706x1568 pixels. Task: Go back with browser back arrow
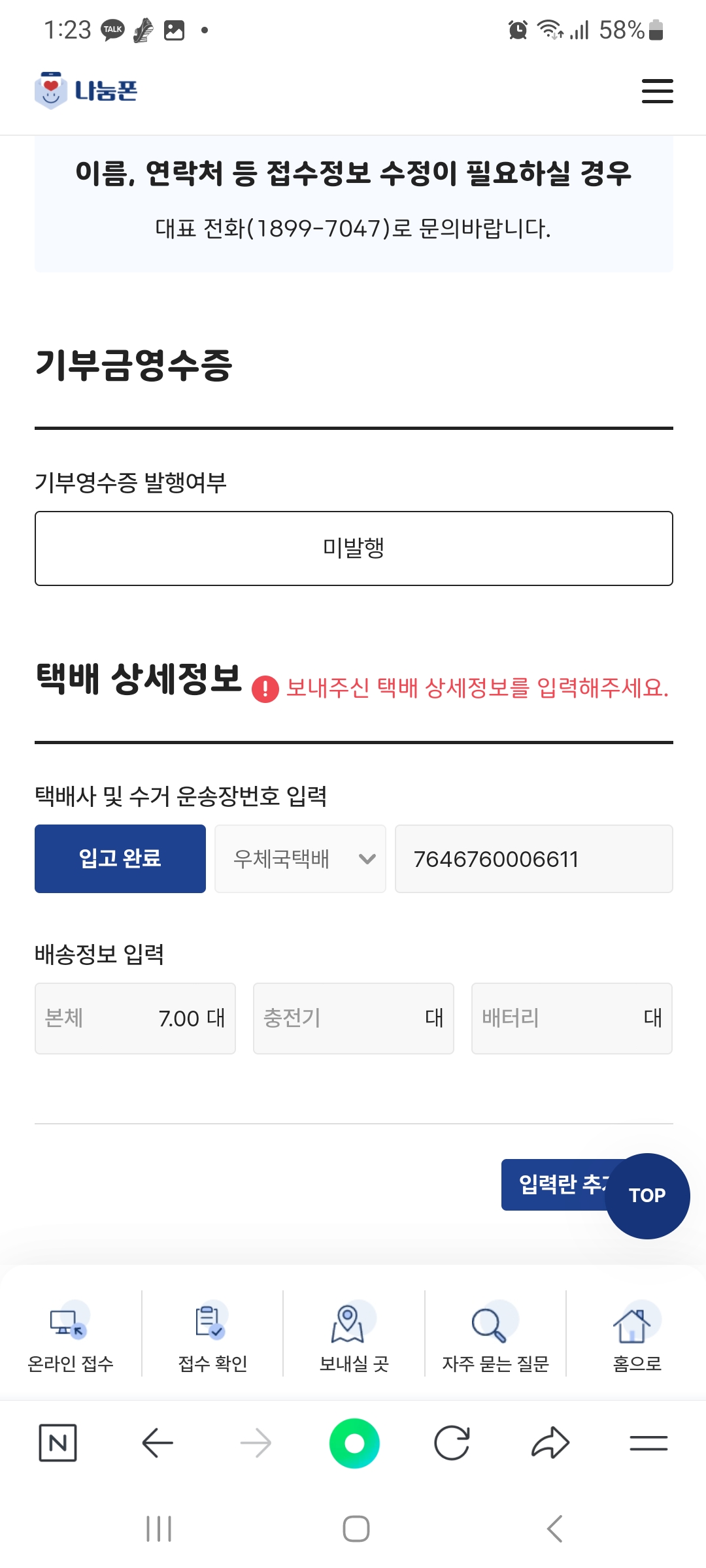(158, 1443)
